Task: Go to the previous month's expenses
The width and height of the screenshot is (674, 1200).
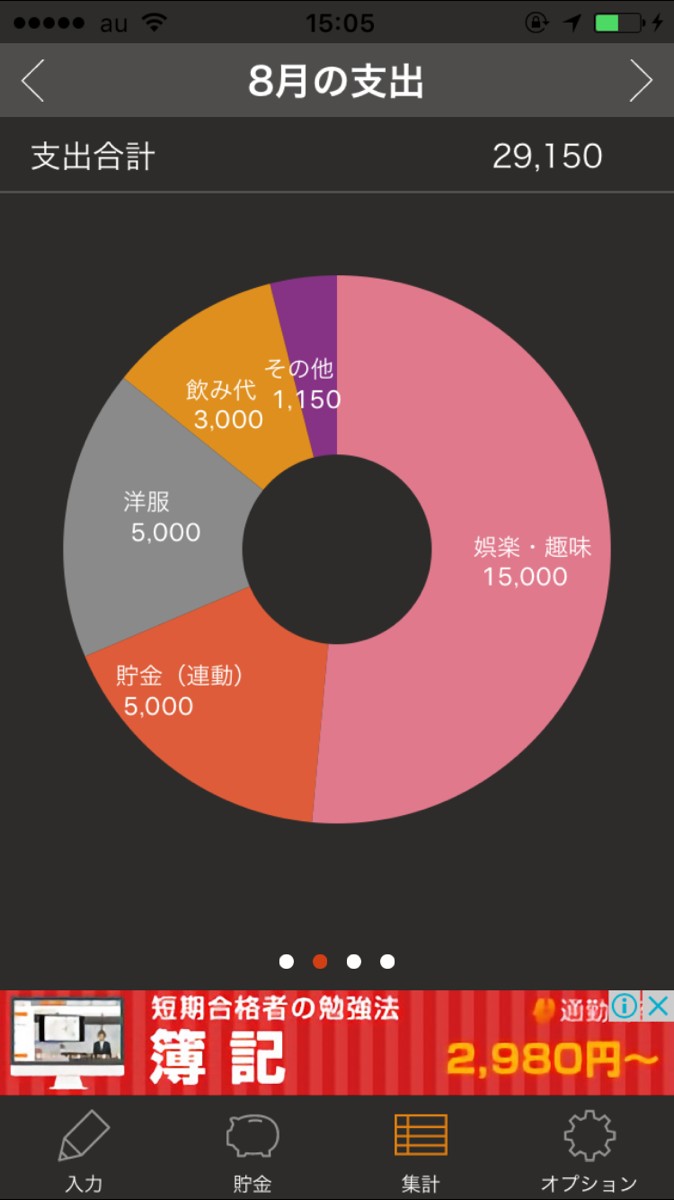Action: [x=33, y=81]
